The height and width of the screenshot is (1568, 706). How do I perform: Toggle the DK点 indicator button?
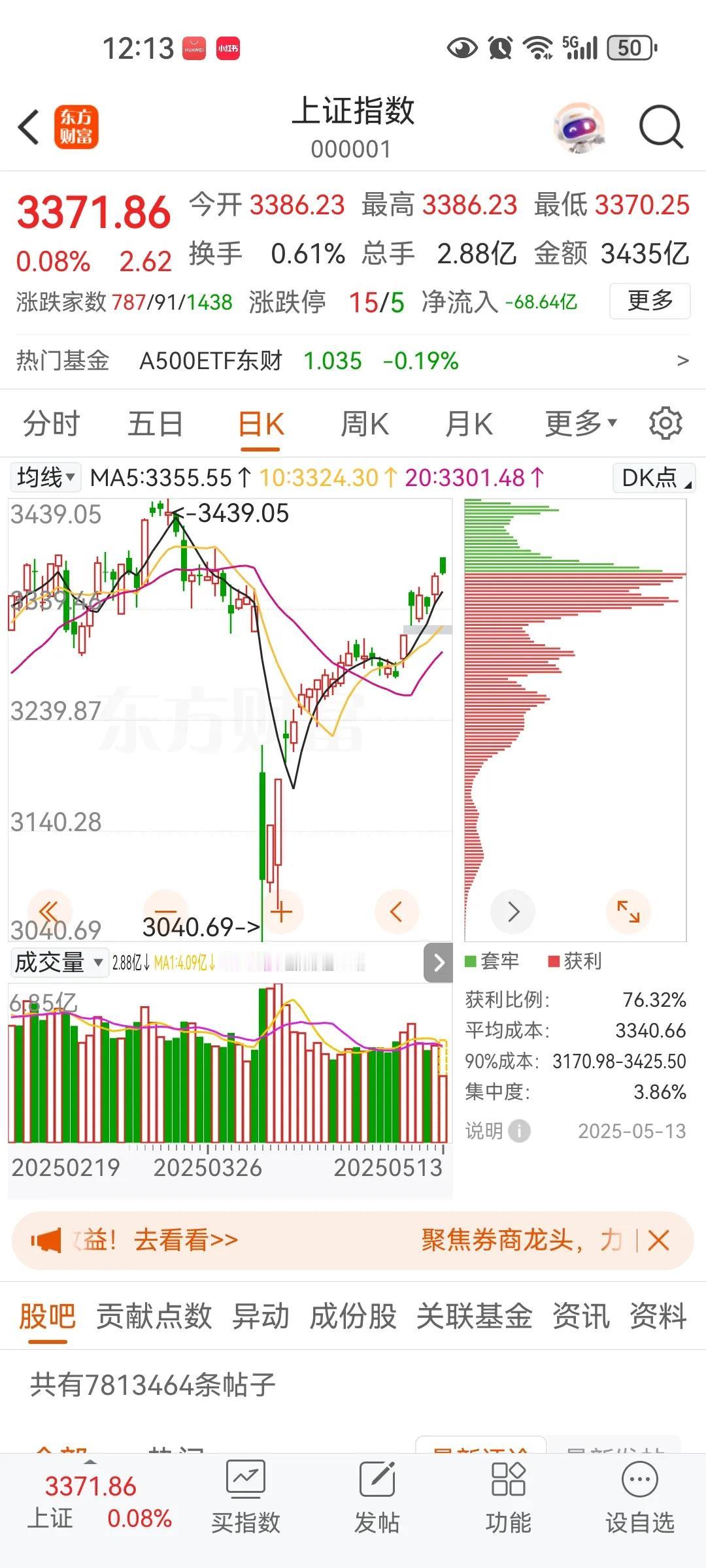pyautogui.click(x=654, y=478)
